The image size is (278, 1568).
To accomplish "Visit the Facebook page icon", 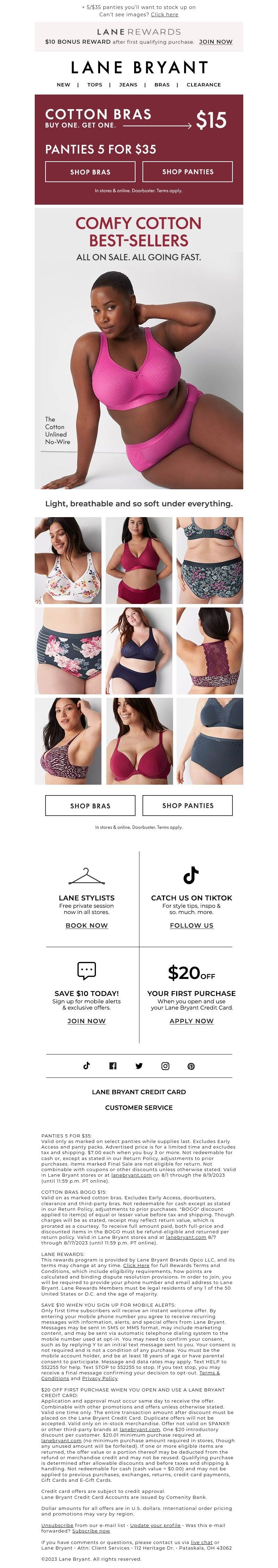I will pos(113,1066).
